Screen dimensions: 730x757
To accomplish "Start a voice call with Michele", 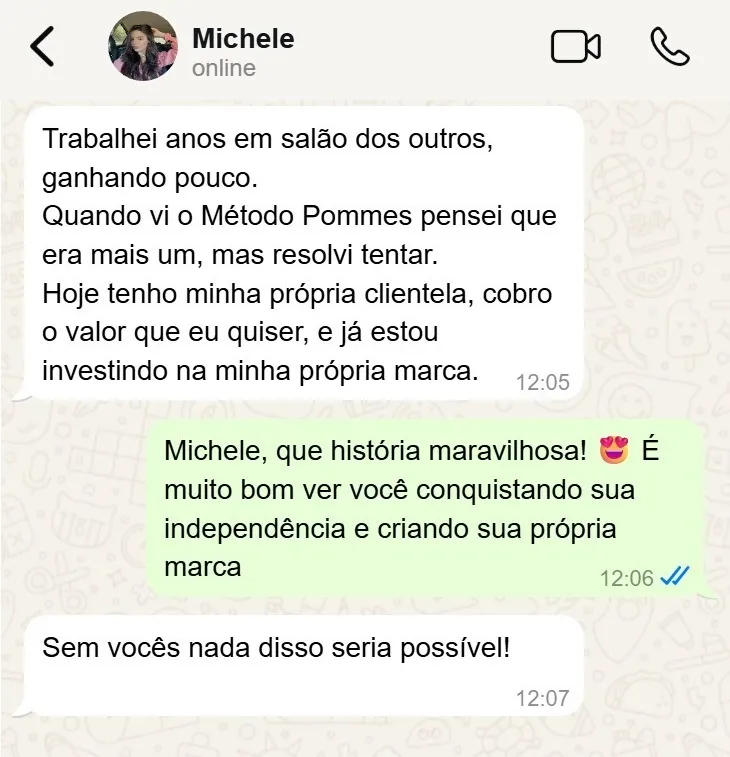I will click(x=669, y=47).
